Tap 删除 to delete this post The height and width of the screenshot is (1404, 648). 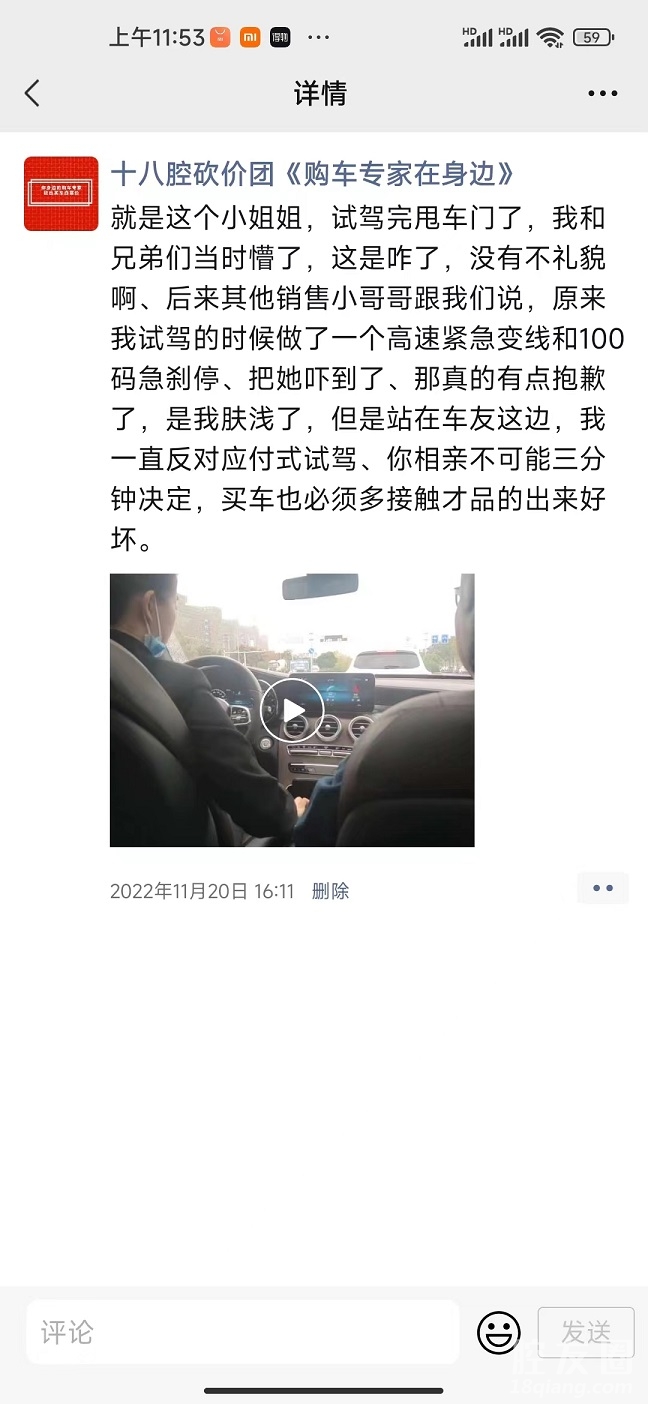330,891
